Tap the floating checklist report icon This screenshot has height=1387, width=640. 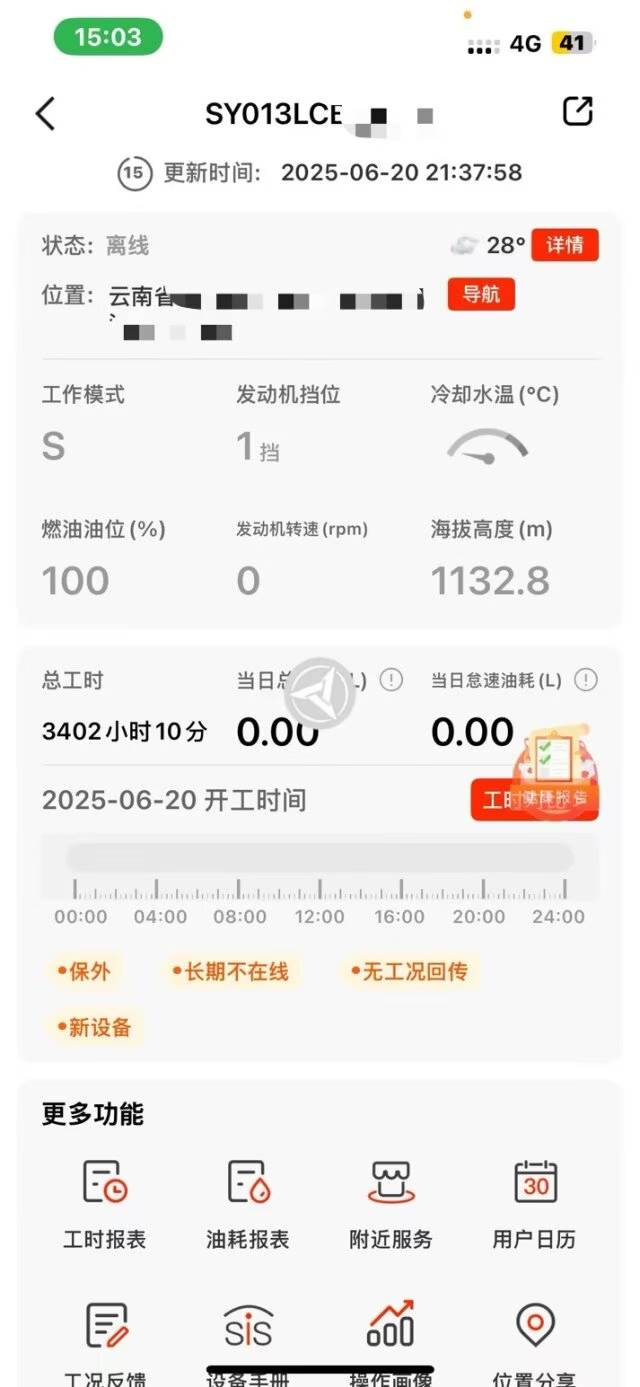[x=553, y=762]
